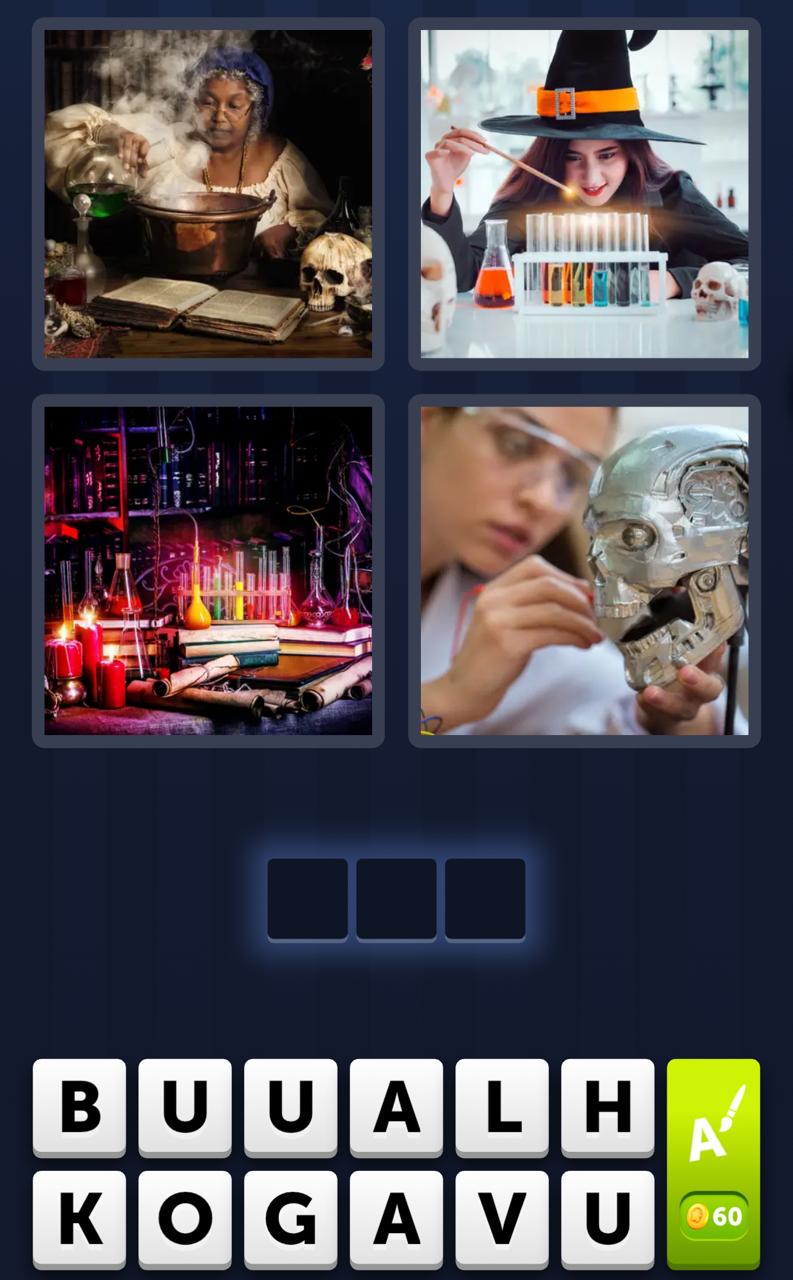793x1280 pixels.
Task: Pick the letter H tile
Action: [x=608, y=1106]
